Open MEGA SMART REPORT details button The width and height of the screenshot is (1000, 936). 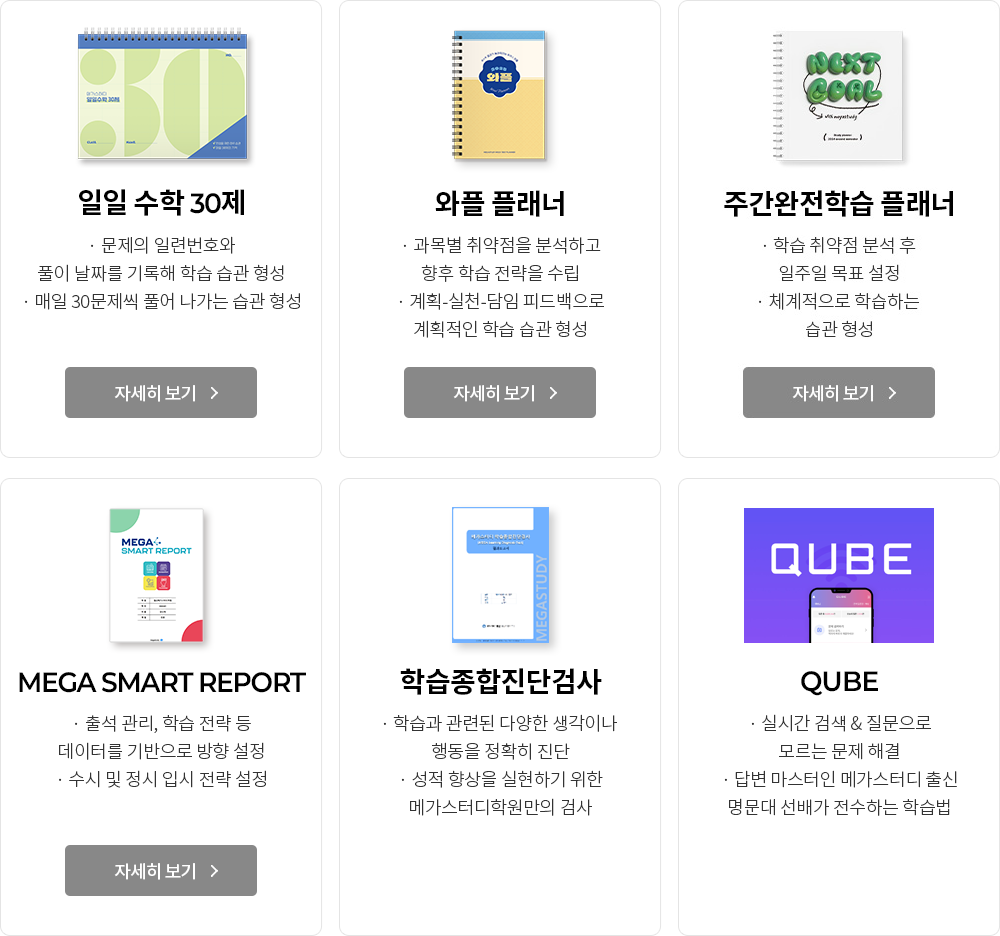point(161,870)
